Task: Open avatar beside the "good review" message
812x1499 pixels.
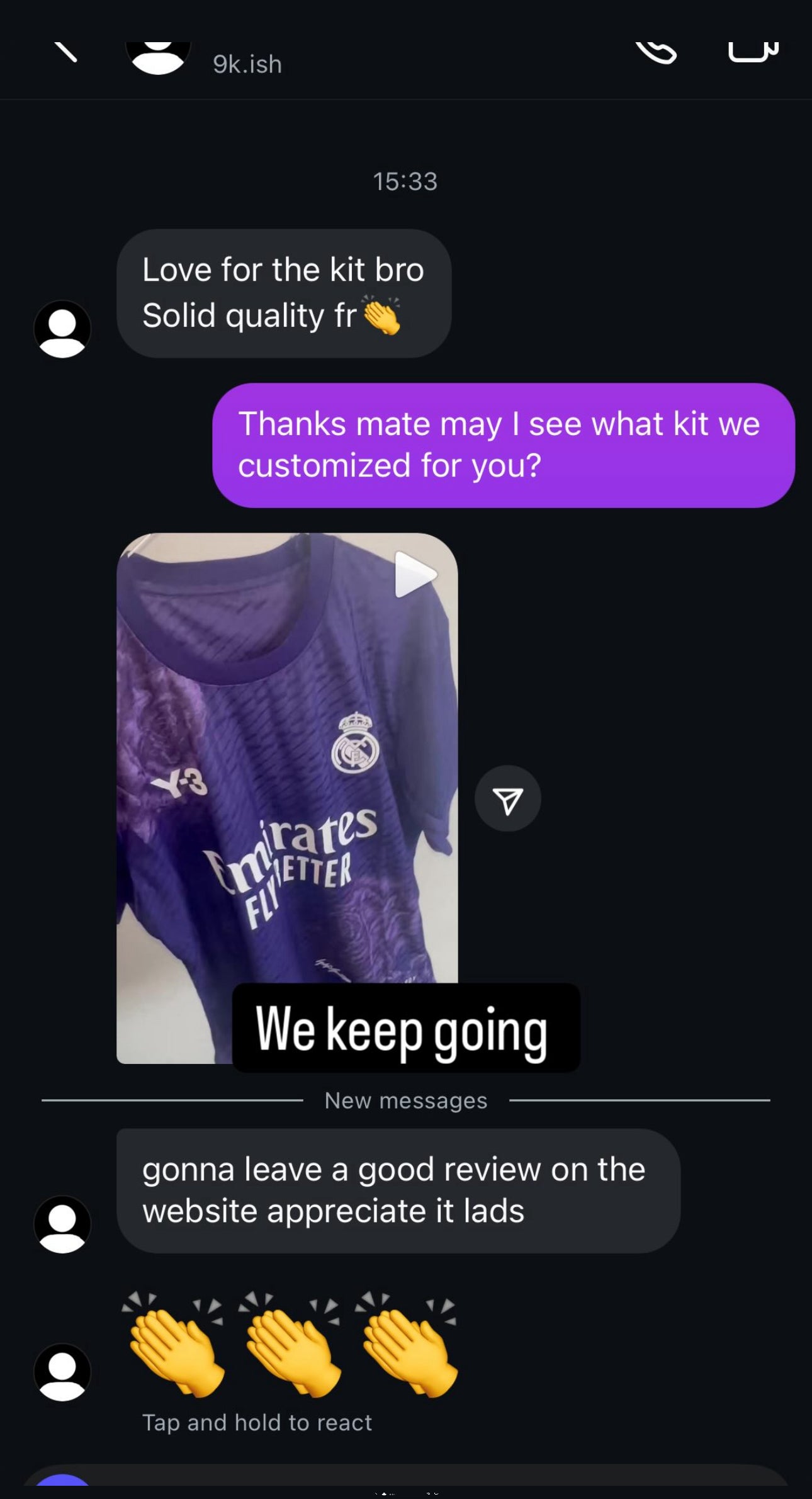Action: (x=62, y=1224)
